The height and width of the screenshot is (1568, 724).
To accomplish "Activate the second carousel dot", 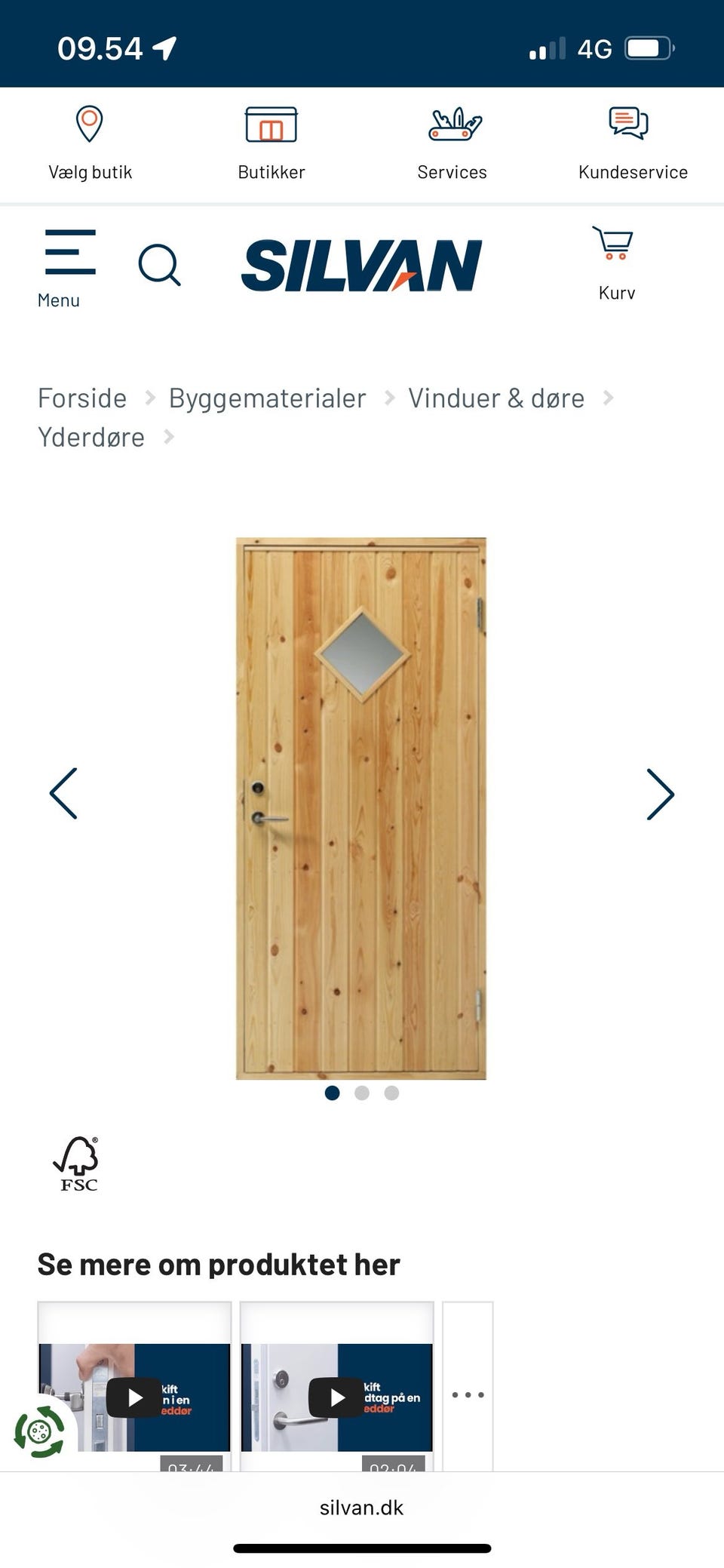I will point(361,1093).
